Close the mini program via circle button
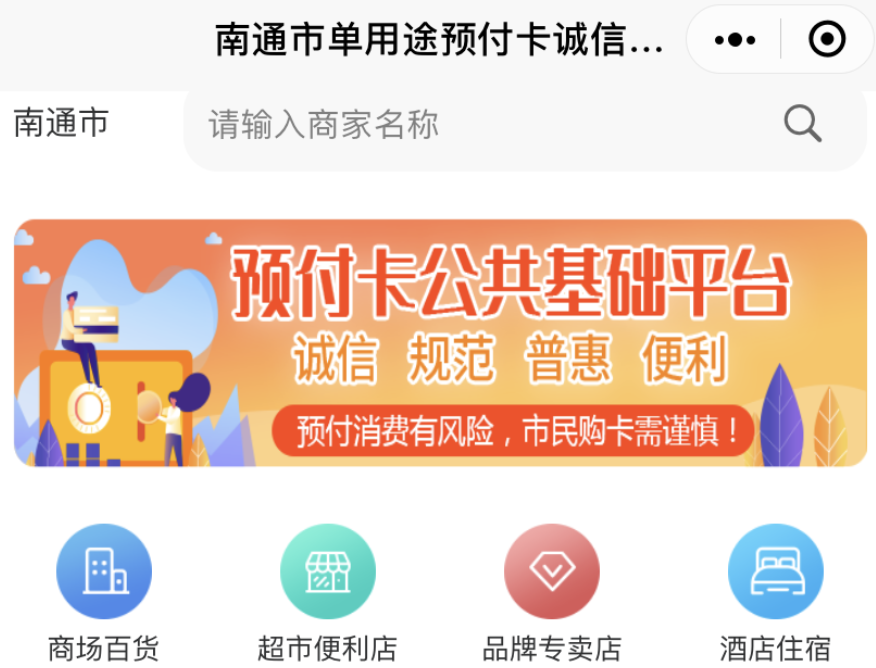The width and height of the screenshot is (876, 668). click(x=826, y=40)
